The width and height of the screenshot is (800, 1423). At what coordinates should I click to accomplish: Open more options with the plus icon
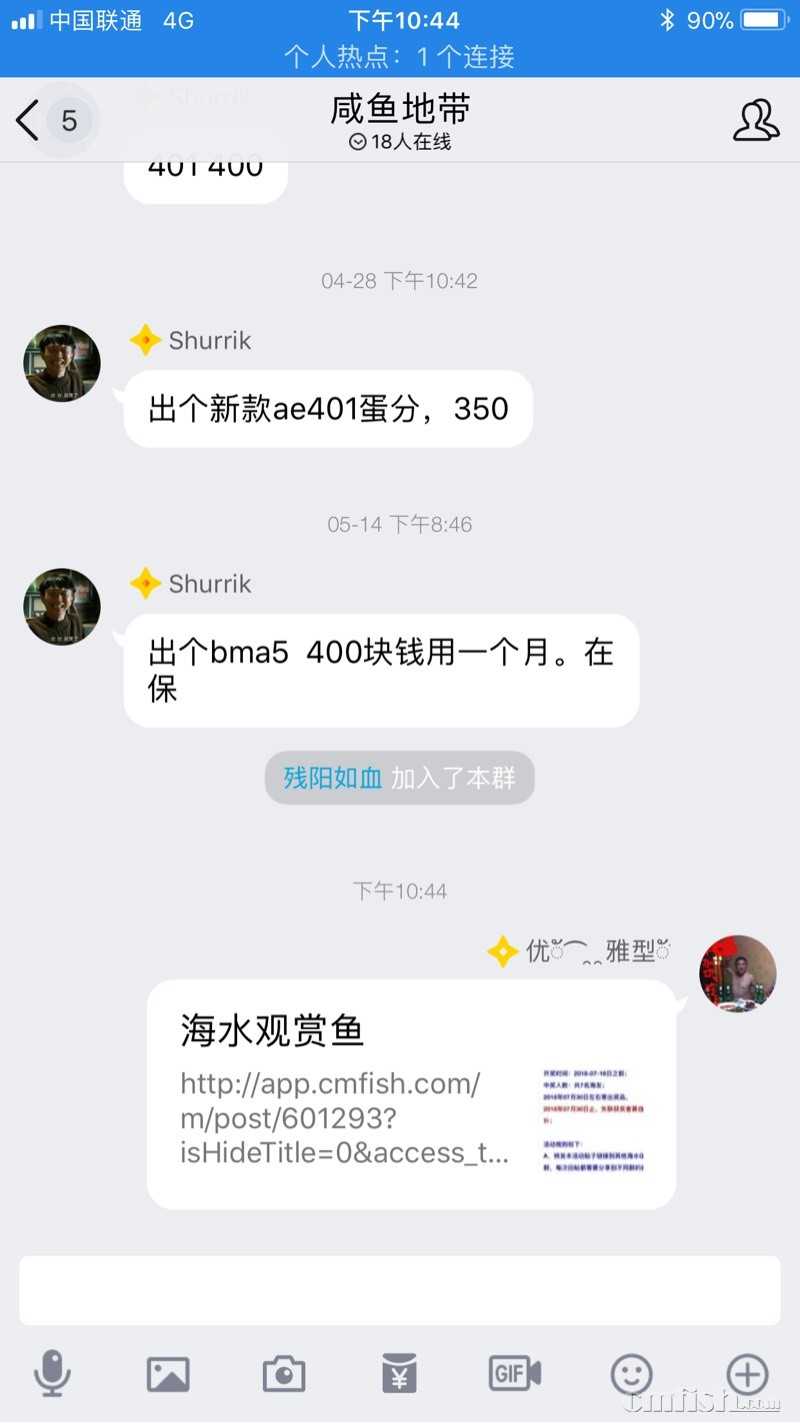pos(747,1374)
